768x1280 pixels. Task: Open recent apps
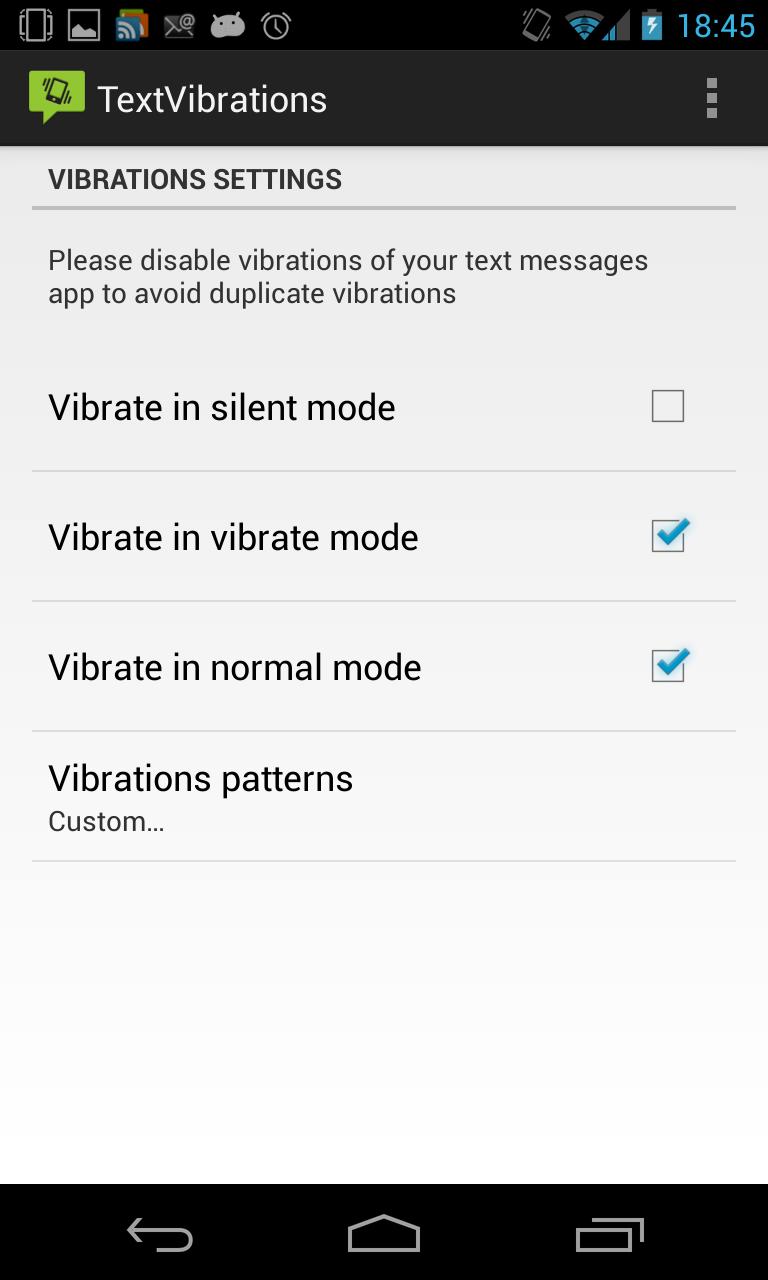(x=609, y=1235)
